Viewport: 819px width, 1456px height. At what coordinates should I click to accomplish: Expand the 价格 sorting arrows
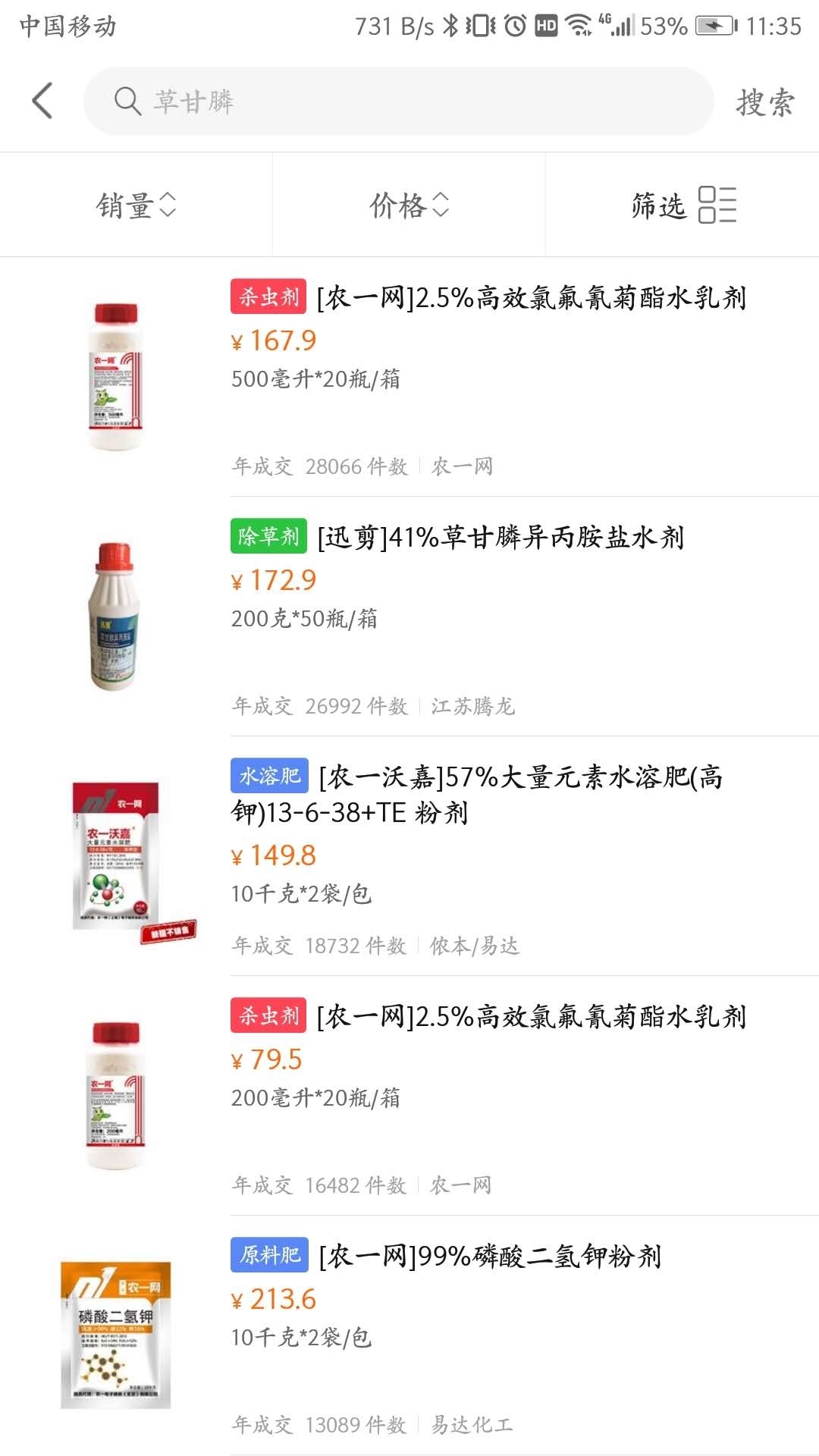(x=439, y=205)
